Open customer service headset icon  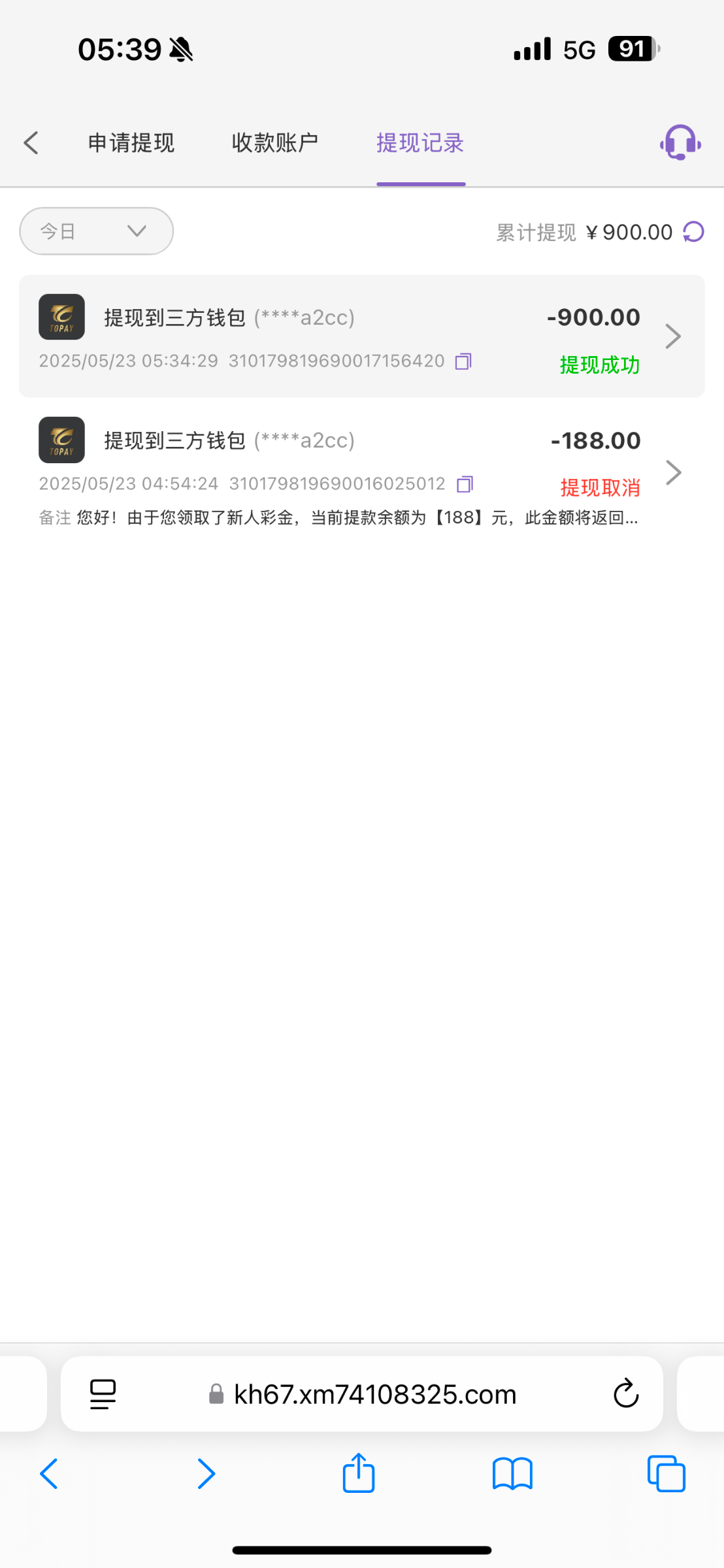pos(680,142)
